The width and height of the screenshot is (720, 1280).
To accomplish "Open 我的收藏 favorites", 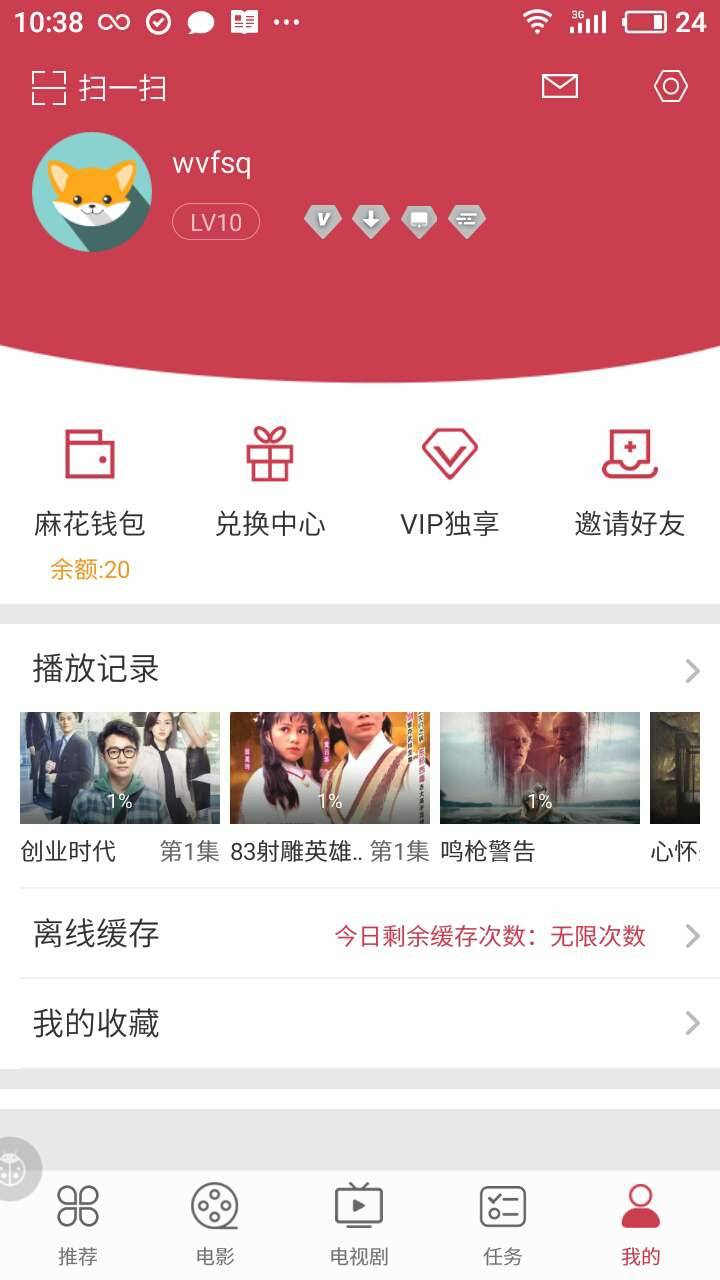I will click(360, 1023).
